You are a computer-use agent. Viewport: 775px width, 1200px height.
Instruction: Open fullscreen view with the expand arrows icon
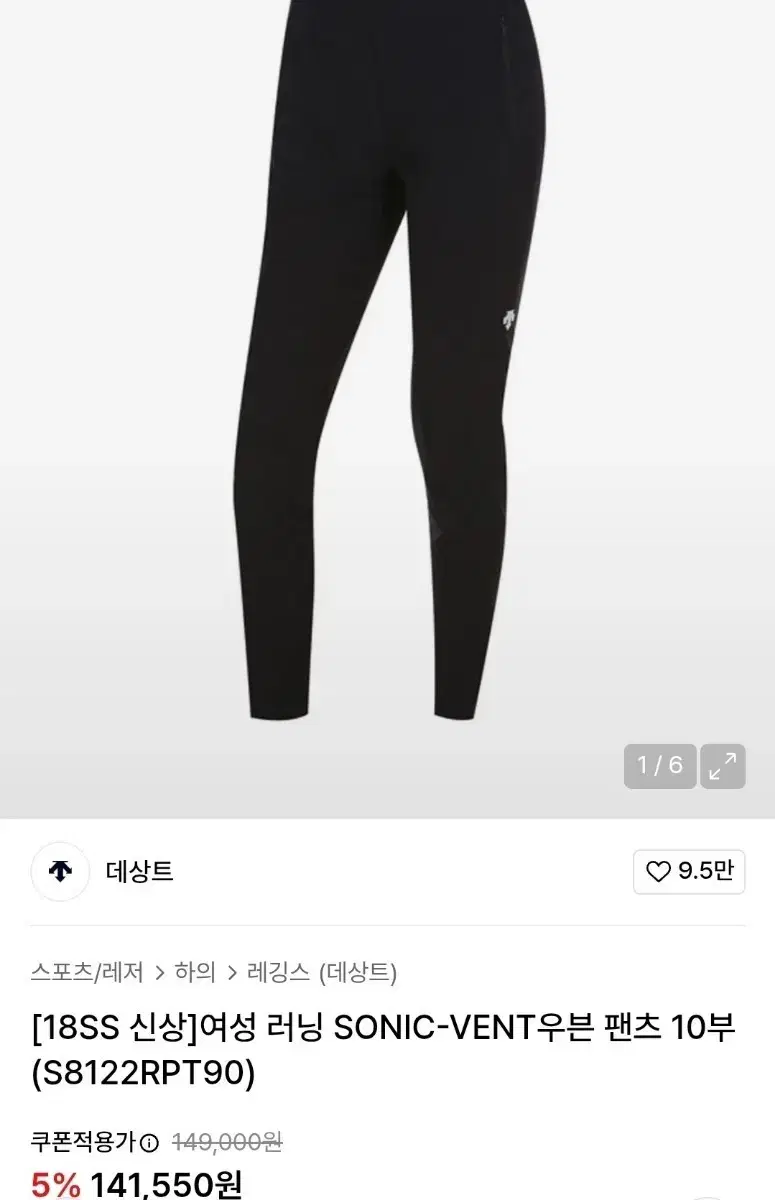tap(722, 764)
